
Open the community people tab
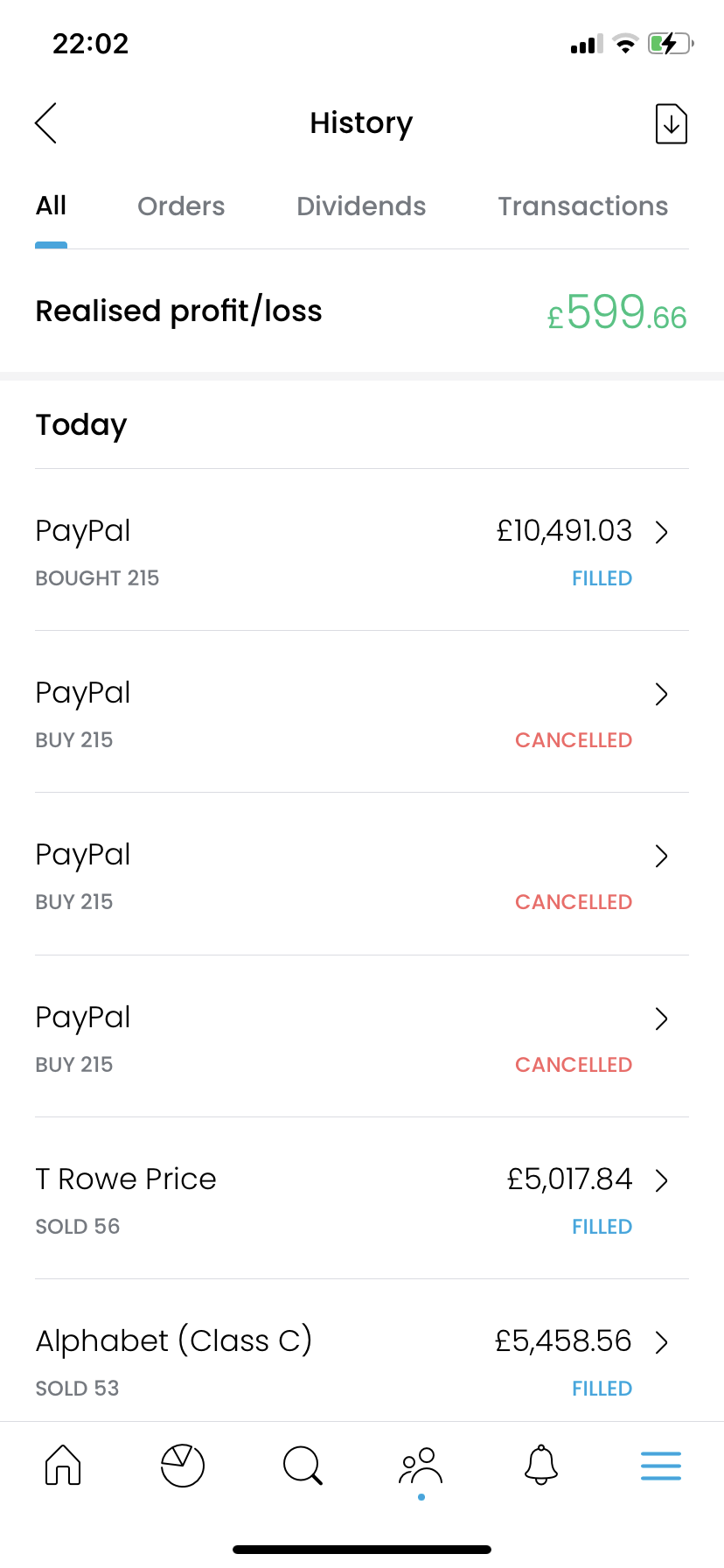[421, 1466]
